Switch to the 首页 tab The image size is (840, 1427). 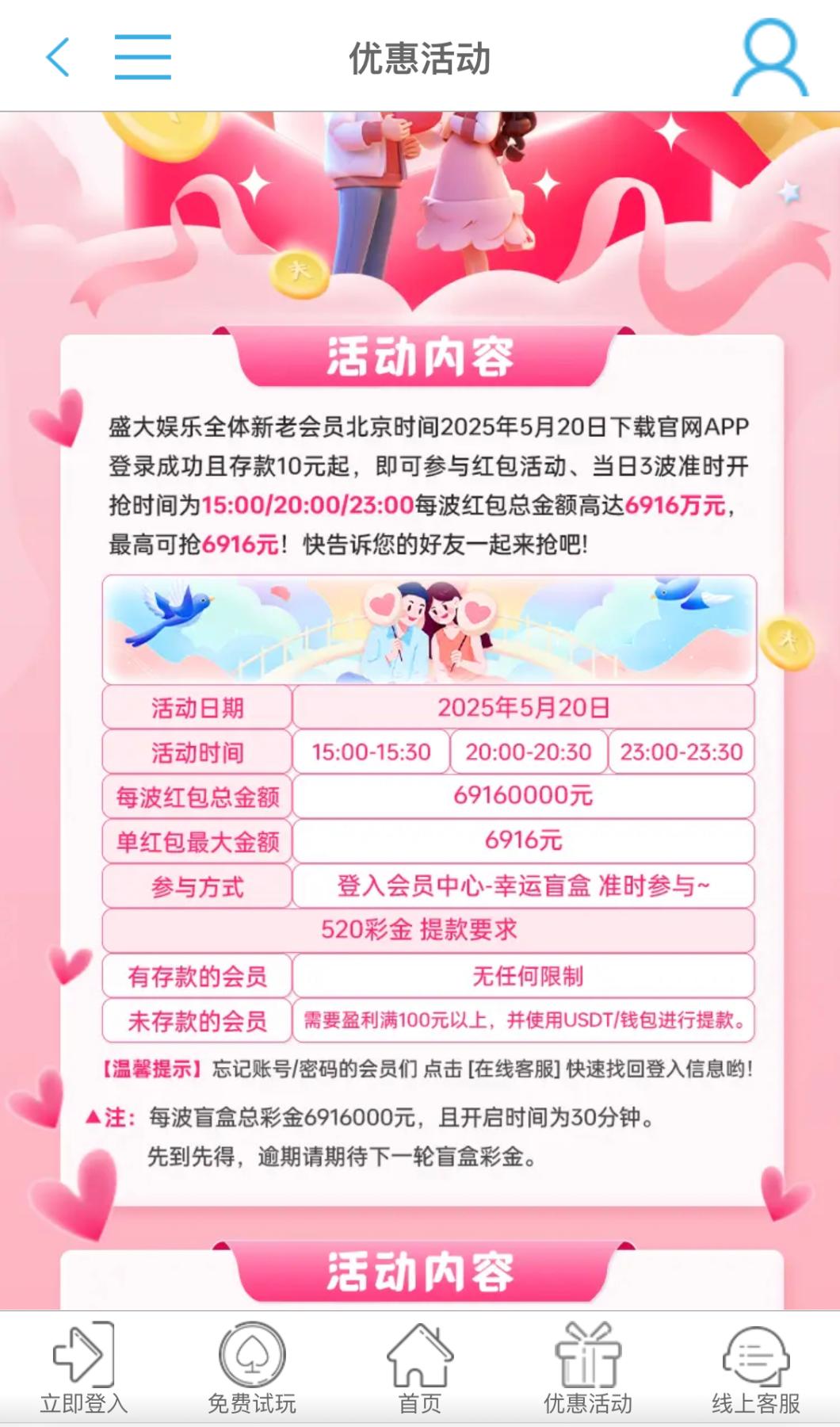coord(420,1369)
